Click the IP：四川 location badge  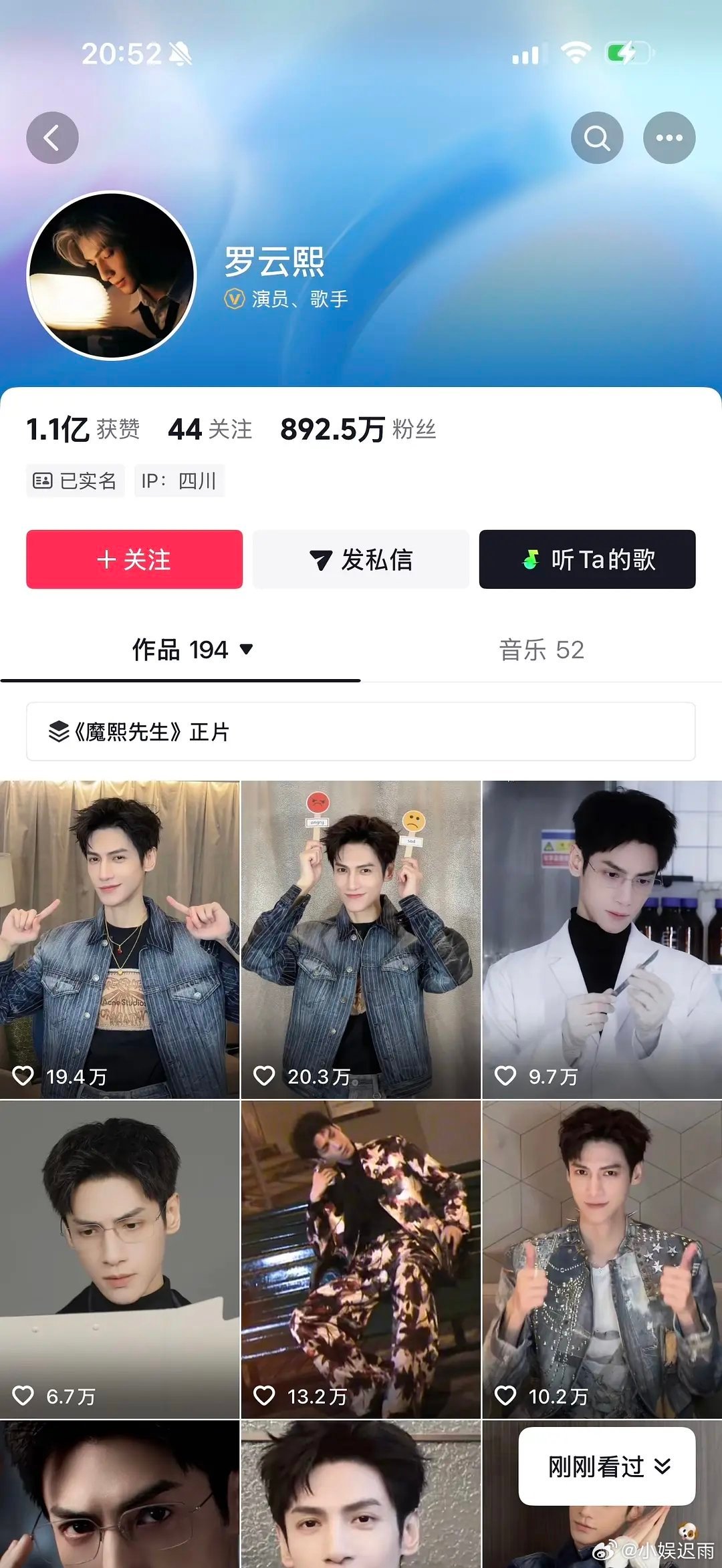point(179,480)
